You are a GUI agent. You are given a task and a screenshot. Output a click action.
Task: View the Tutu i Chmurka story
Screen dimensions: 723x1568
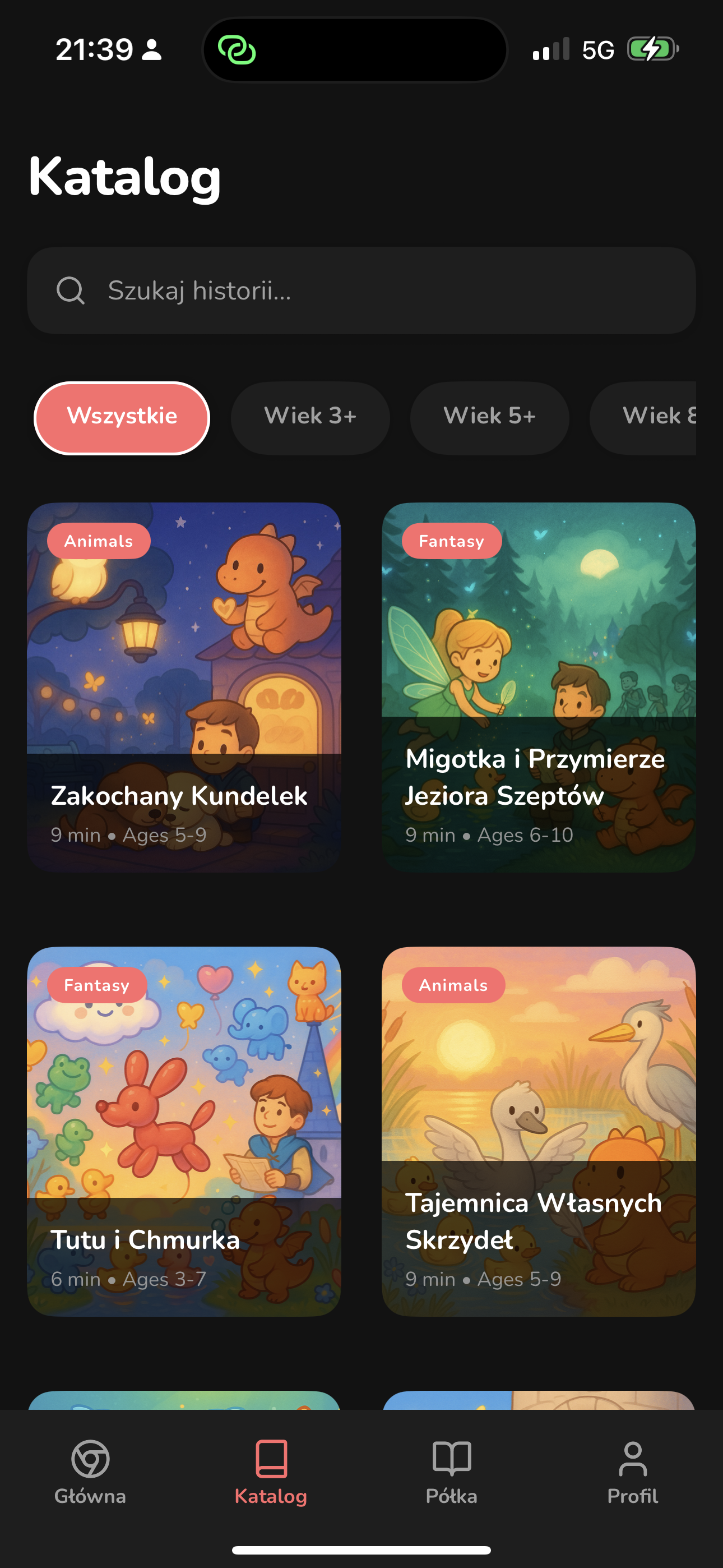pyautogui.click(x=184, y=1131)
